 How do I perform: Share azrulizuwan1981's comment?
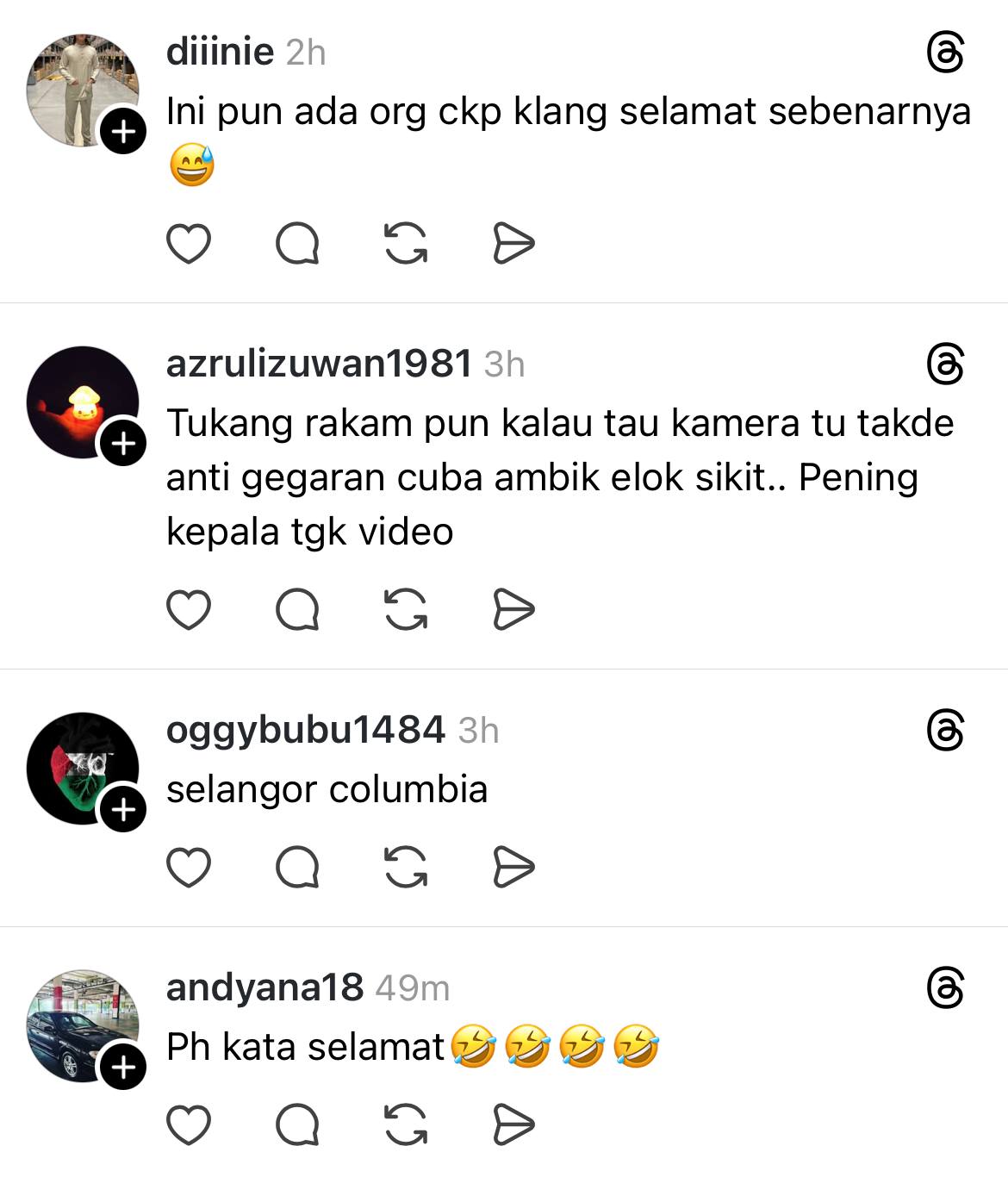click(513, 610)
